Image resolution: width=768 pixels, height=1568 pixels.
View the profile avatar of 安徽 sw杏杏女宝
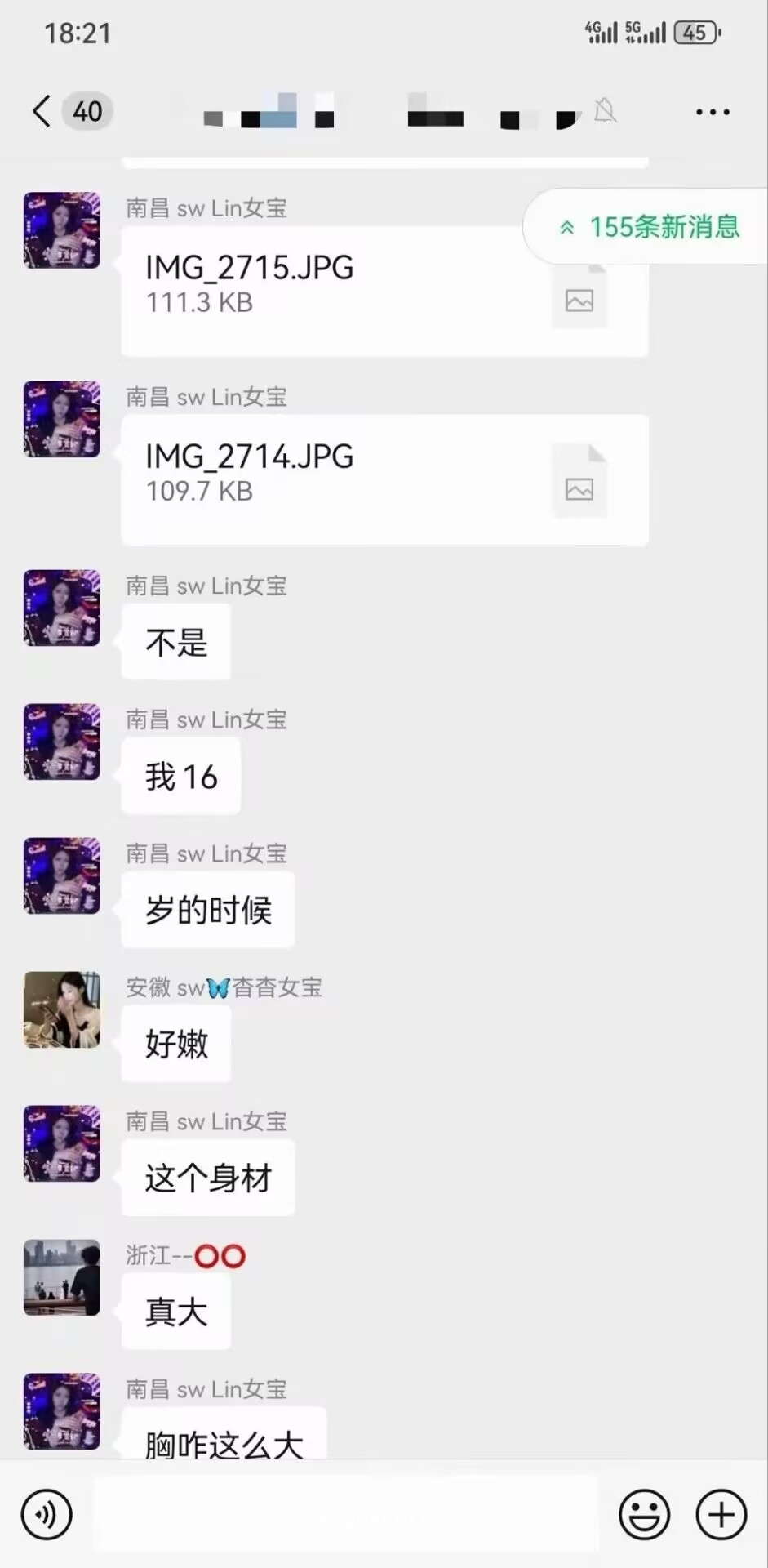click(x=62, y=1009)
